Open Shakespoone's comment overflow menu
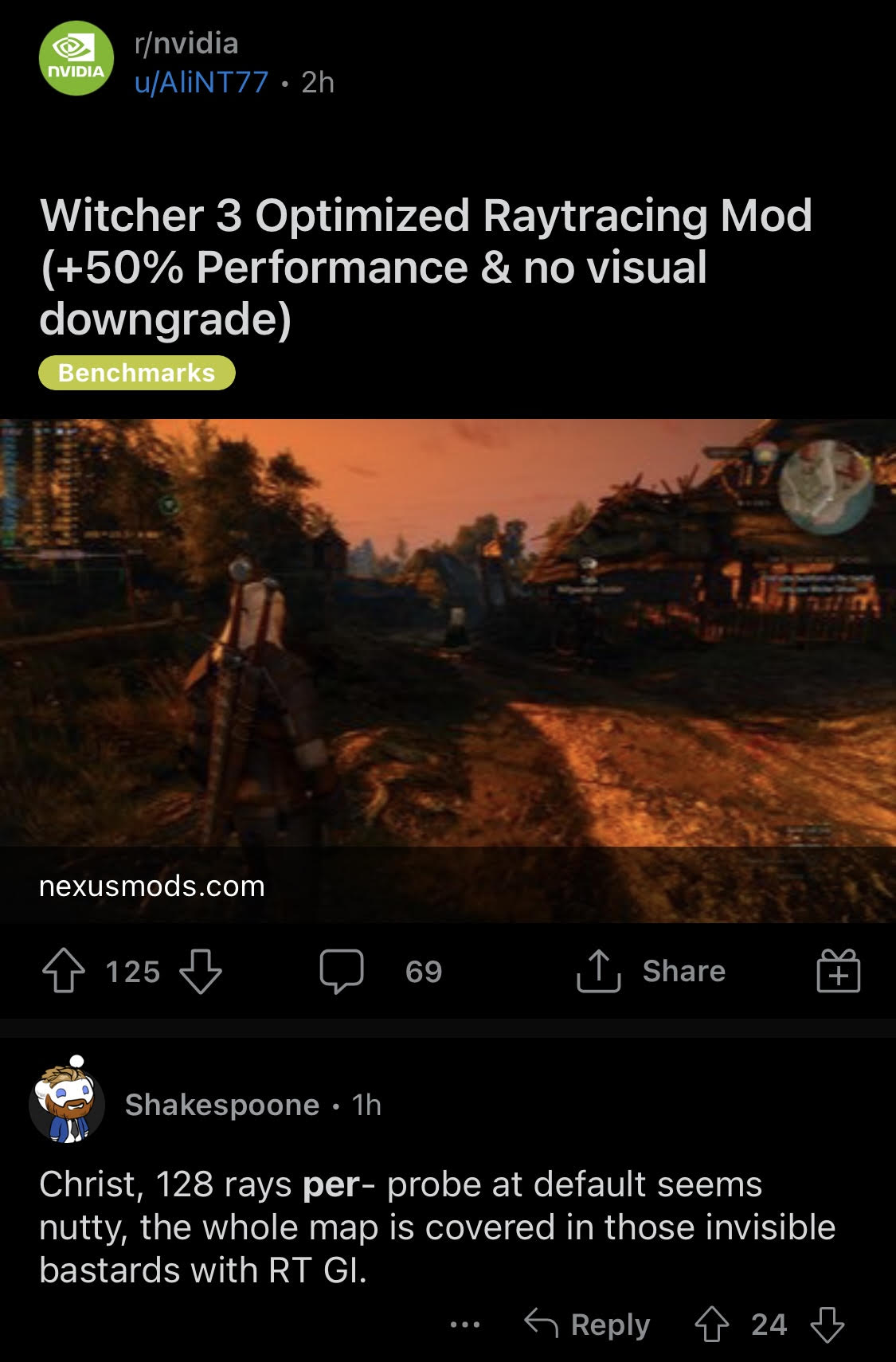Image resolution: width=896 pixels, height=1362 pixels. click(x=465, y=1325)
